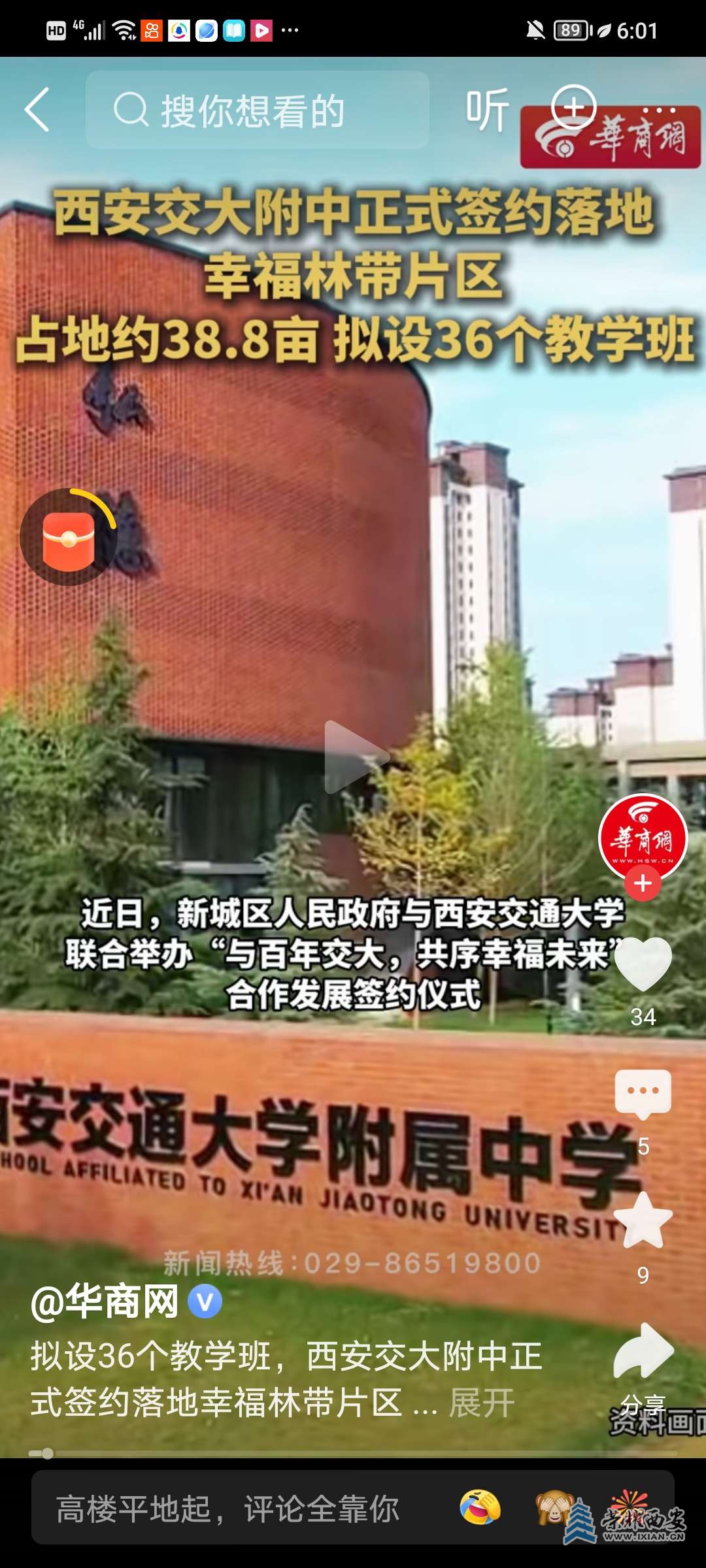Add this video to favorites with the star
Viewport: 706px width, 1568px height.
(x=643, y=1220)
